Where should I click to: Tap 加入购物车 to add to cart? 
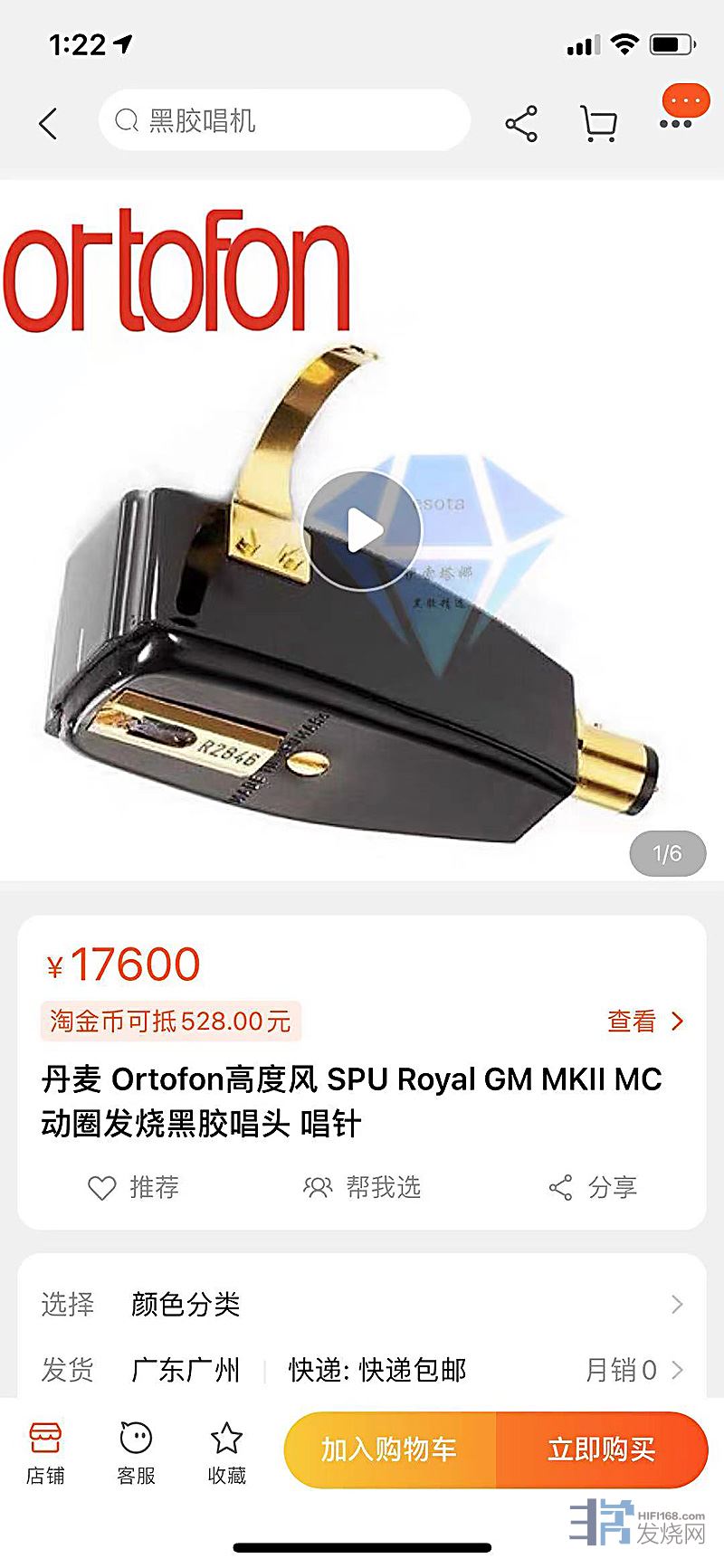click(x=389, y=1449)
